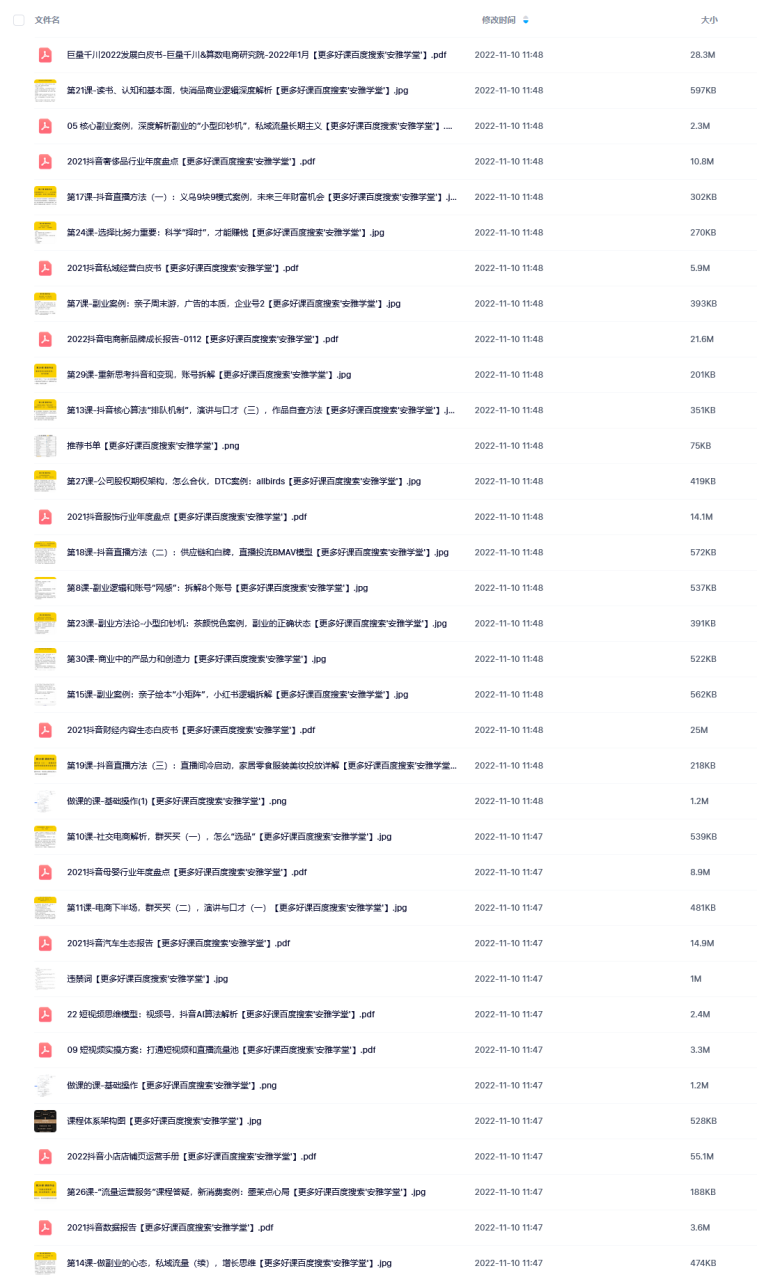Open 推荐书单 PNG file
Image resolution: width=757 pixels, height=1280 pixels.
153,445
